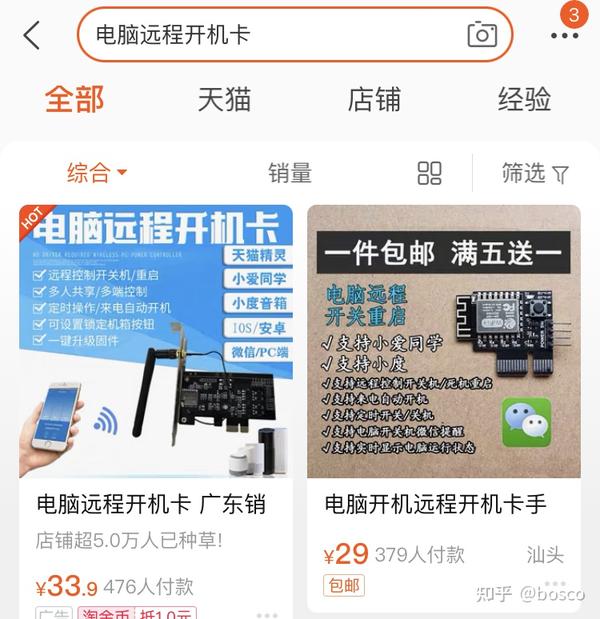Switch to the 全部 tab
Image resolution: width=600 pixels, height=619 pixels.
74,100
